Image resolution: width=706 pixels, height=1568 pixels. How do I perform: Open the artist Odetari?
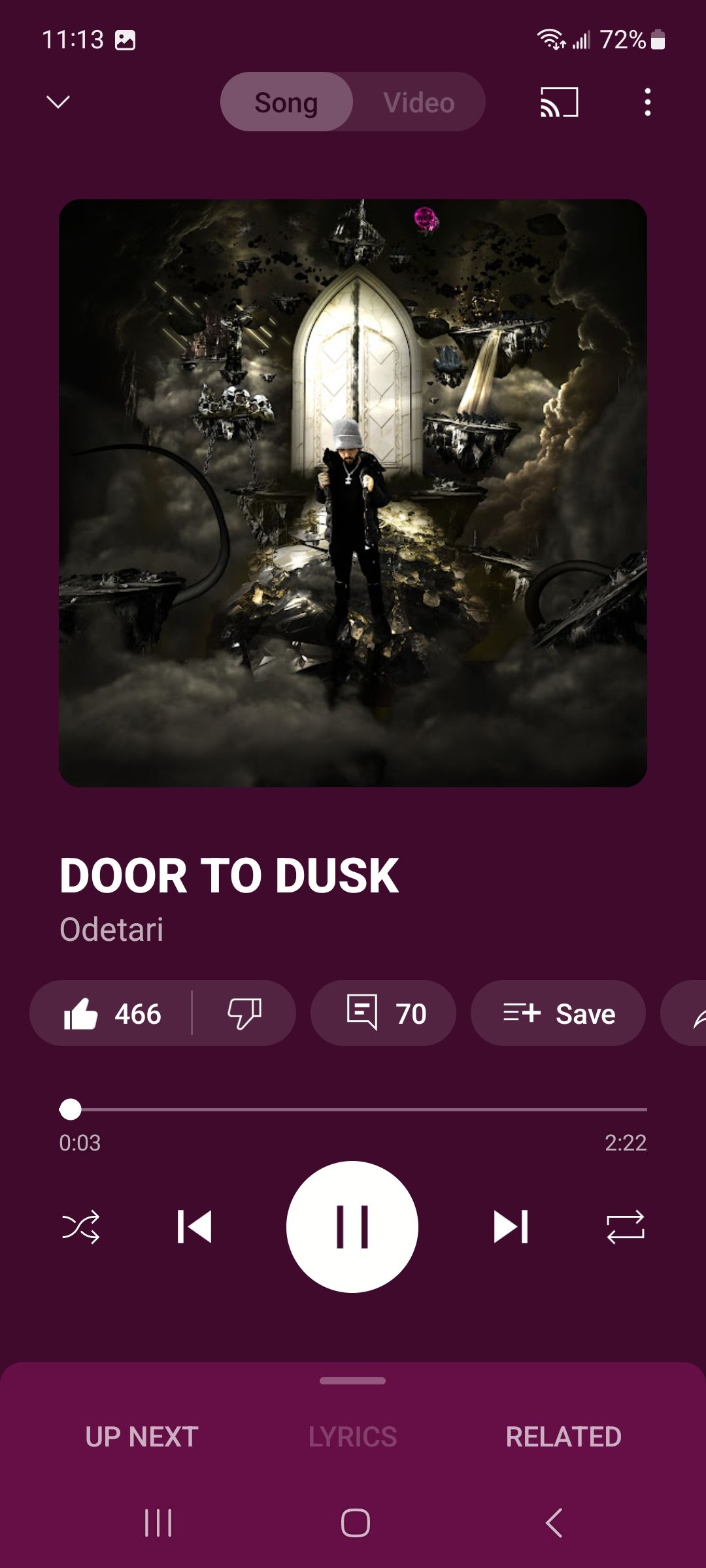(111, 929)
